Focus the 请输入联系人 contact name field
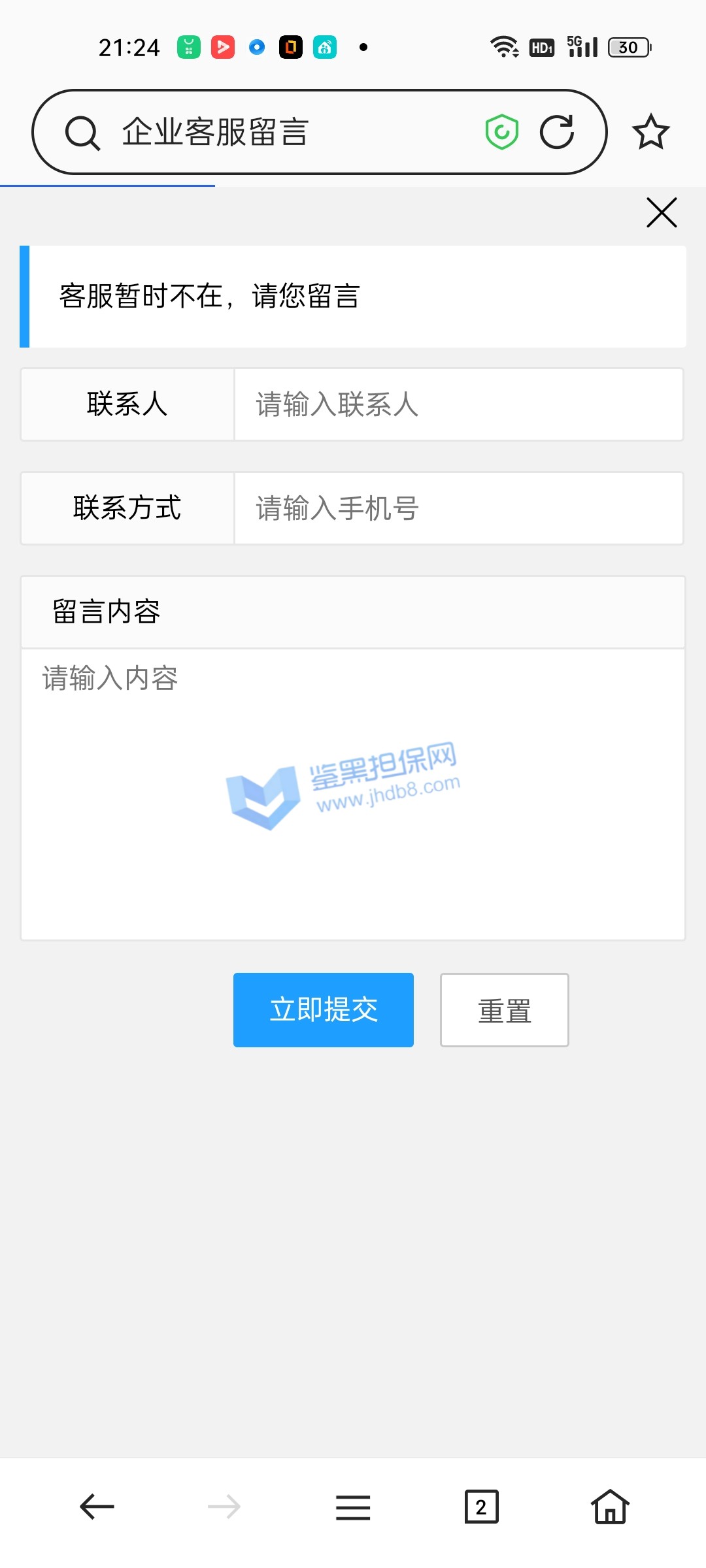This screenshot has height=1568, width=706. [x=458, y=404]
